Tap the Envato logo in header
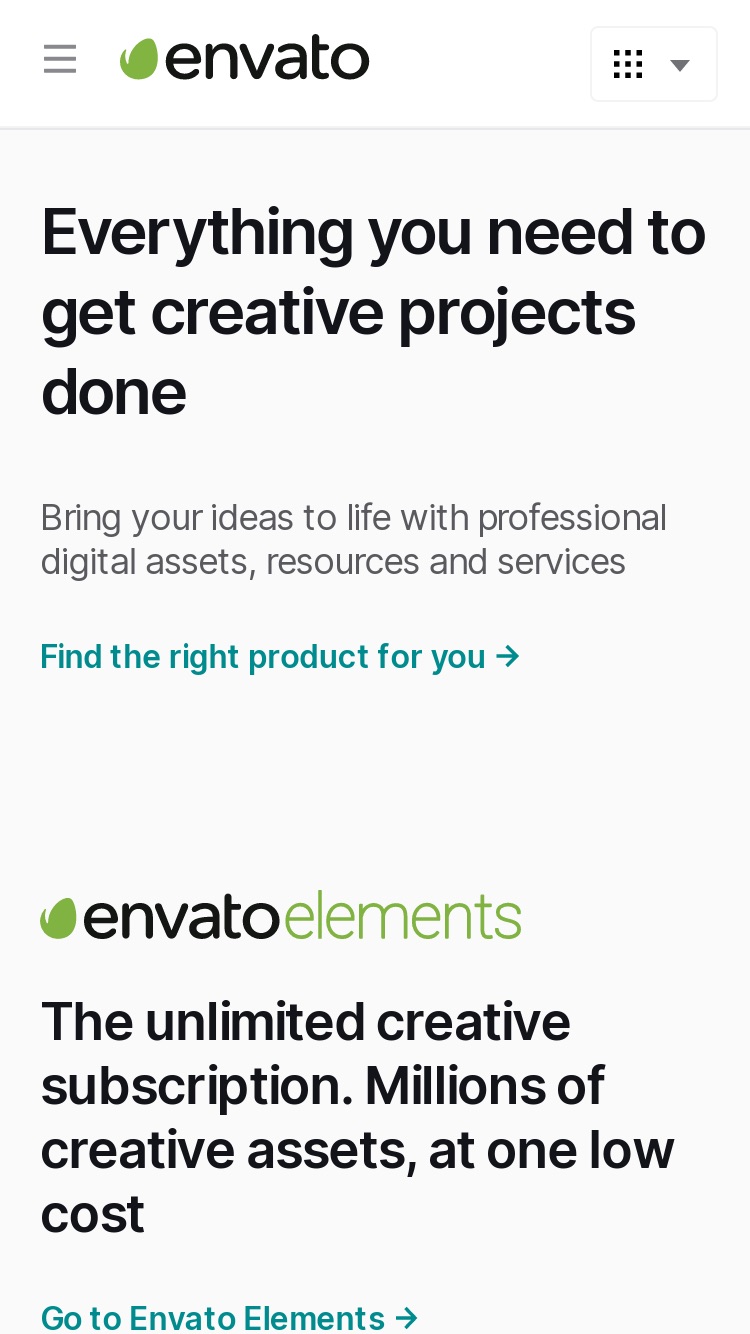This screenshot has height=1334, width=750. [x=244, y=60]
